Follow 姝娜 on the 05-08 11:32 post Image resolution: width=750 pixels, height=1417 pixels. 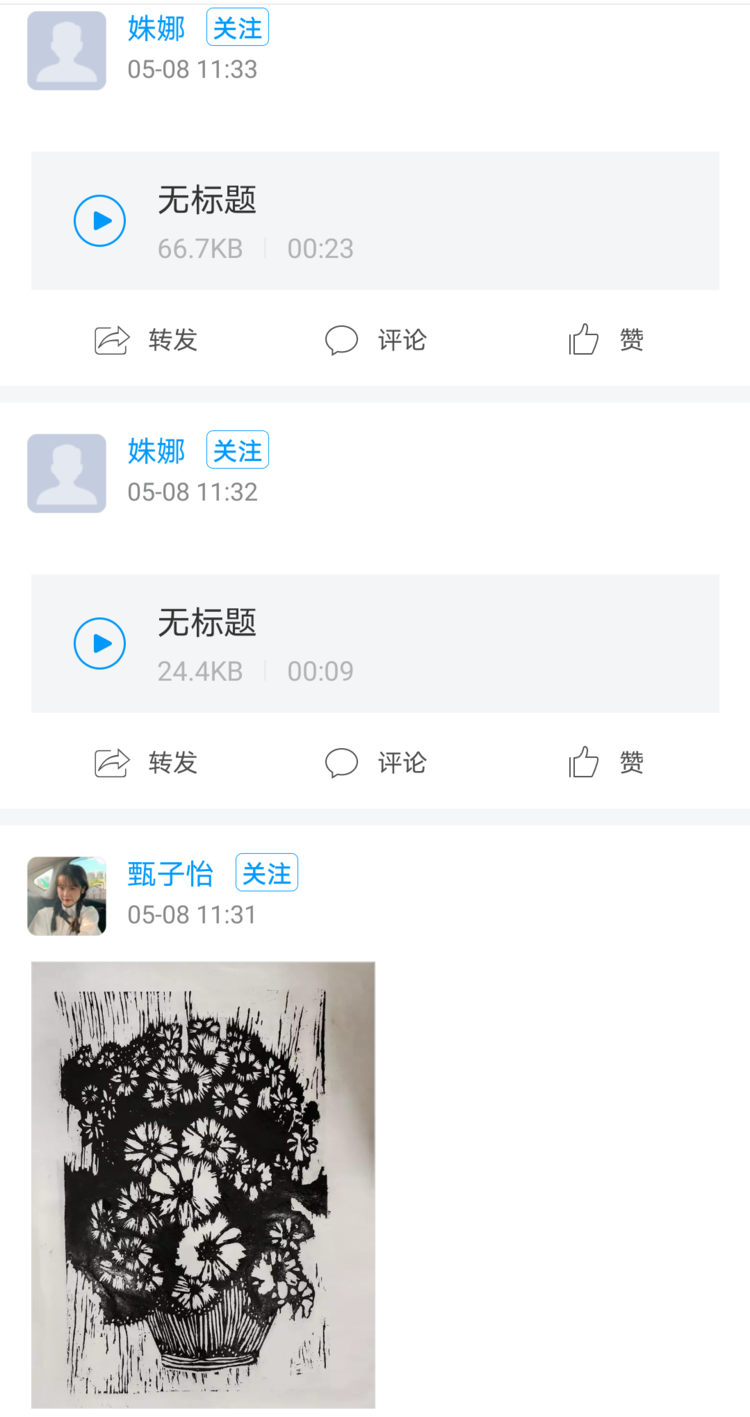coord(238,451)
